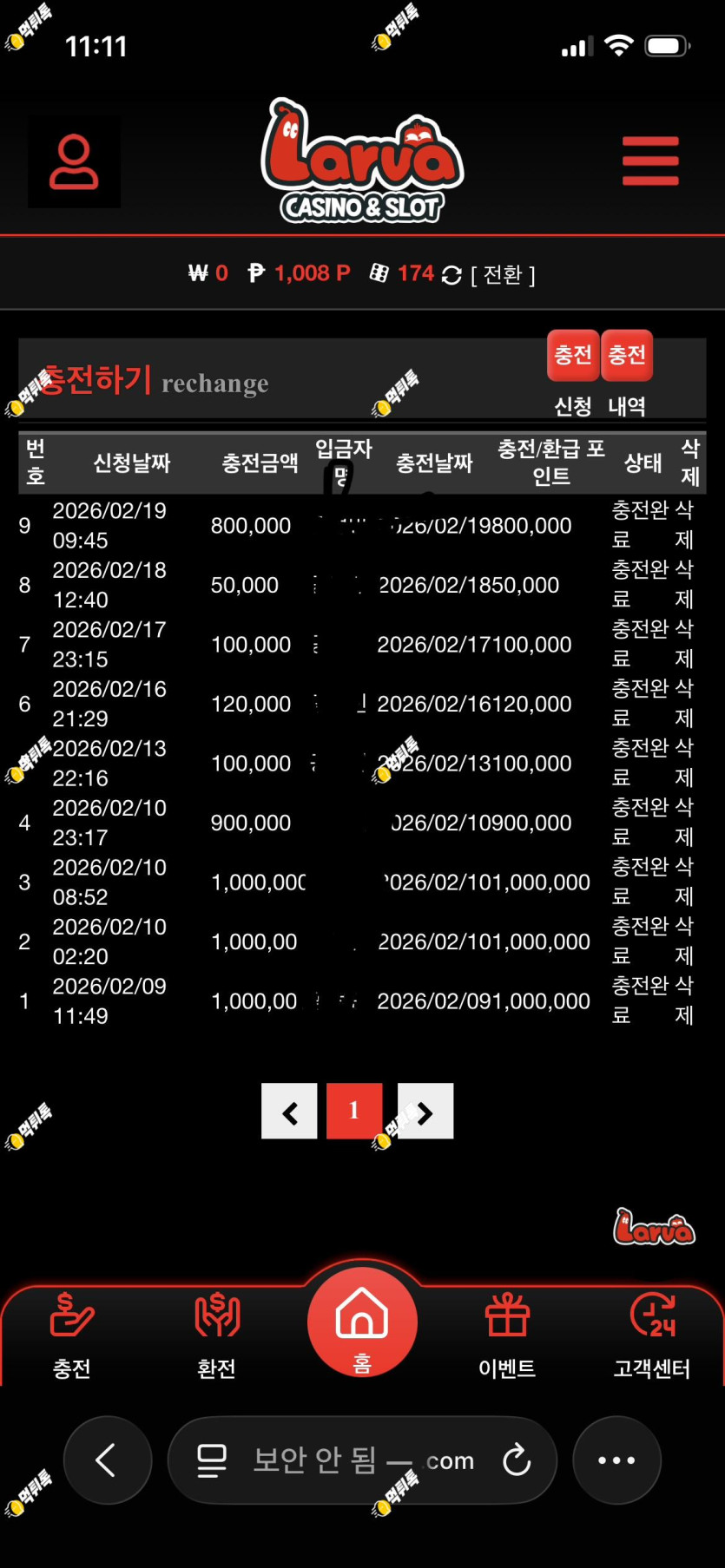Delete the recharge record number 9

(x=685, y=524)
